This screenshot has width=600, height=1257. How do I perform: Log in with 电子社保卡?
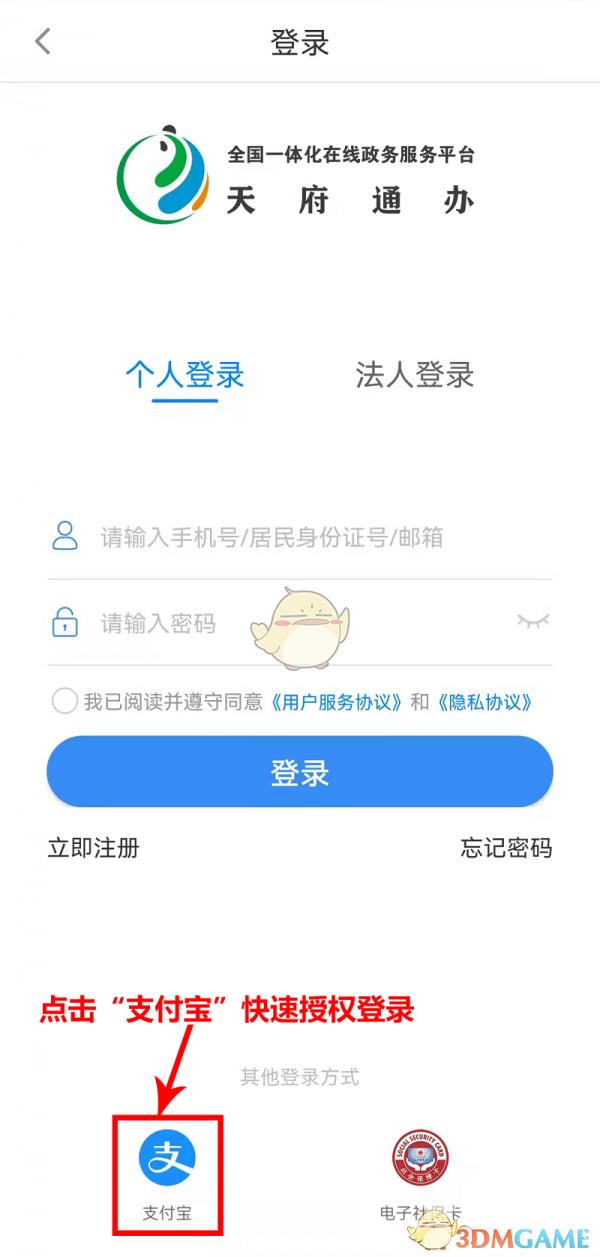click(420, 1168)
